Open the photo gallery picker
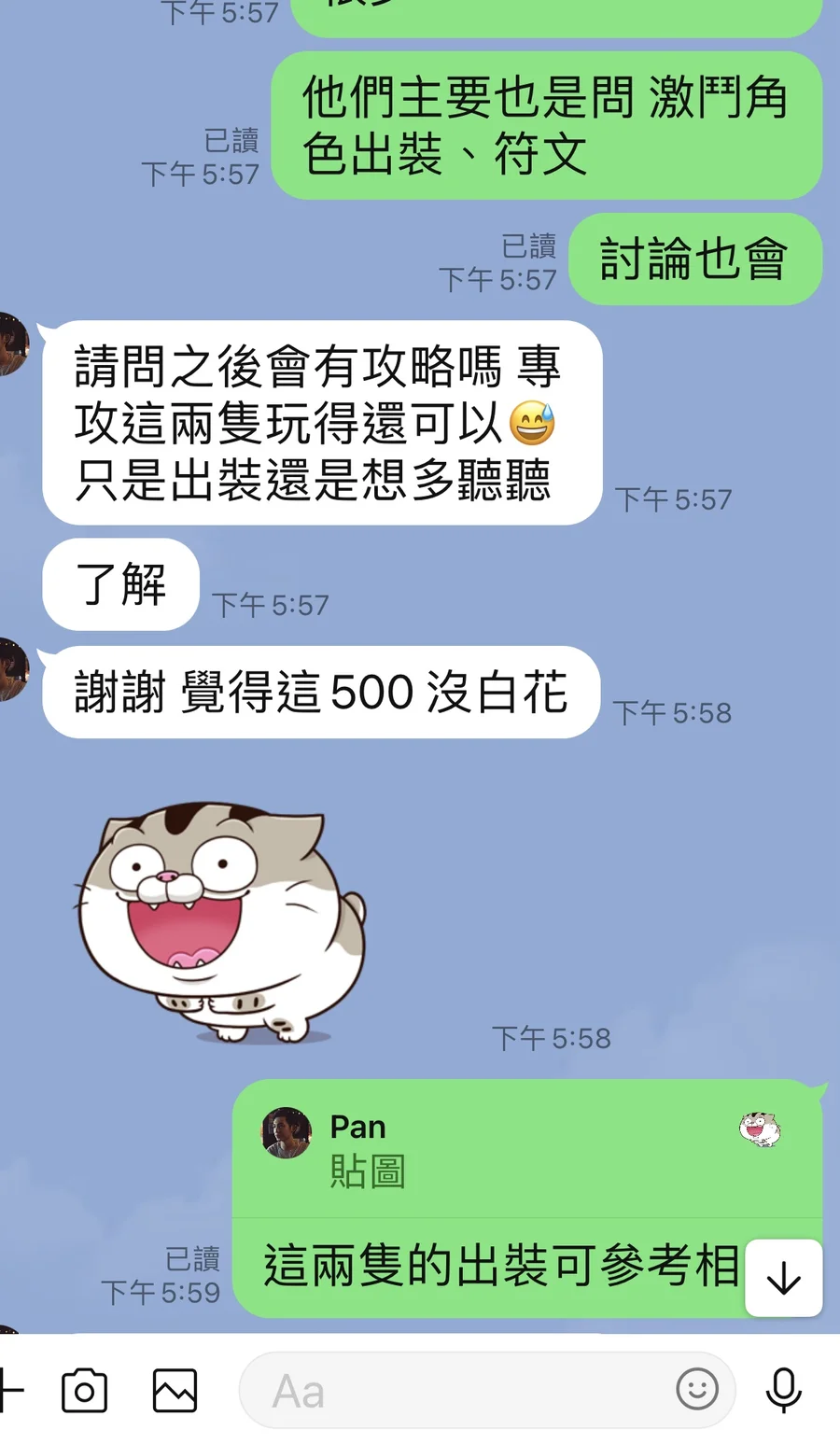The image size is (840, 1444). [x=175, y=1391]
